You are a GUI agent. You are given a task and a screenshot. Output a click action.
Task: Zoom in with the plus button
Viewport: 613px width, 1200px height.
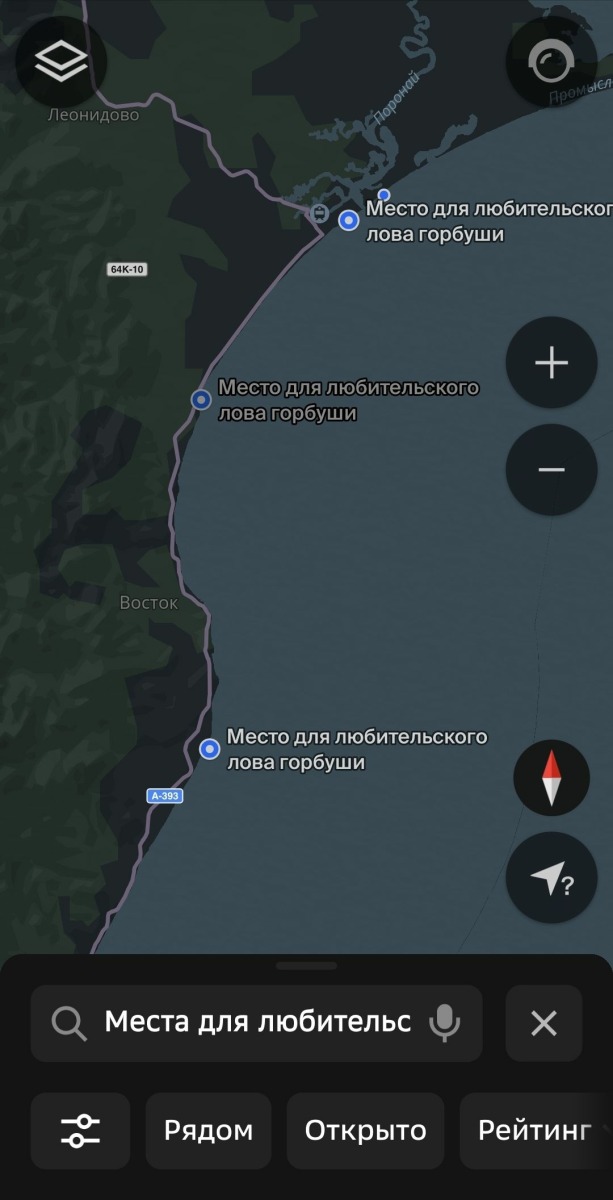pos(551,363)
